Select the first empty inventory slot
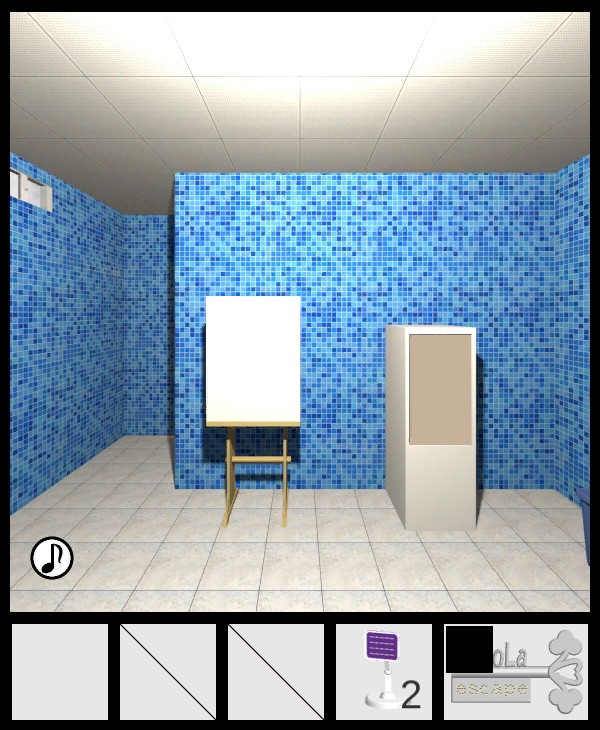 tap(60, 672)
